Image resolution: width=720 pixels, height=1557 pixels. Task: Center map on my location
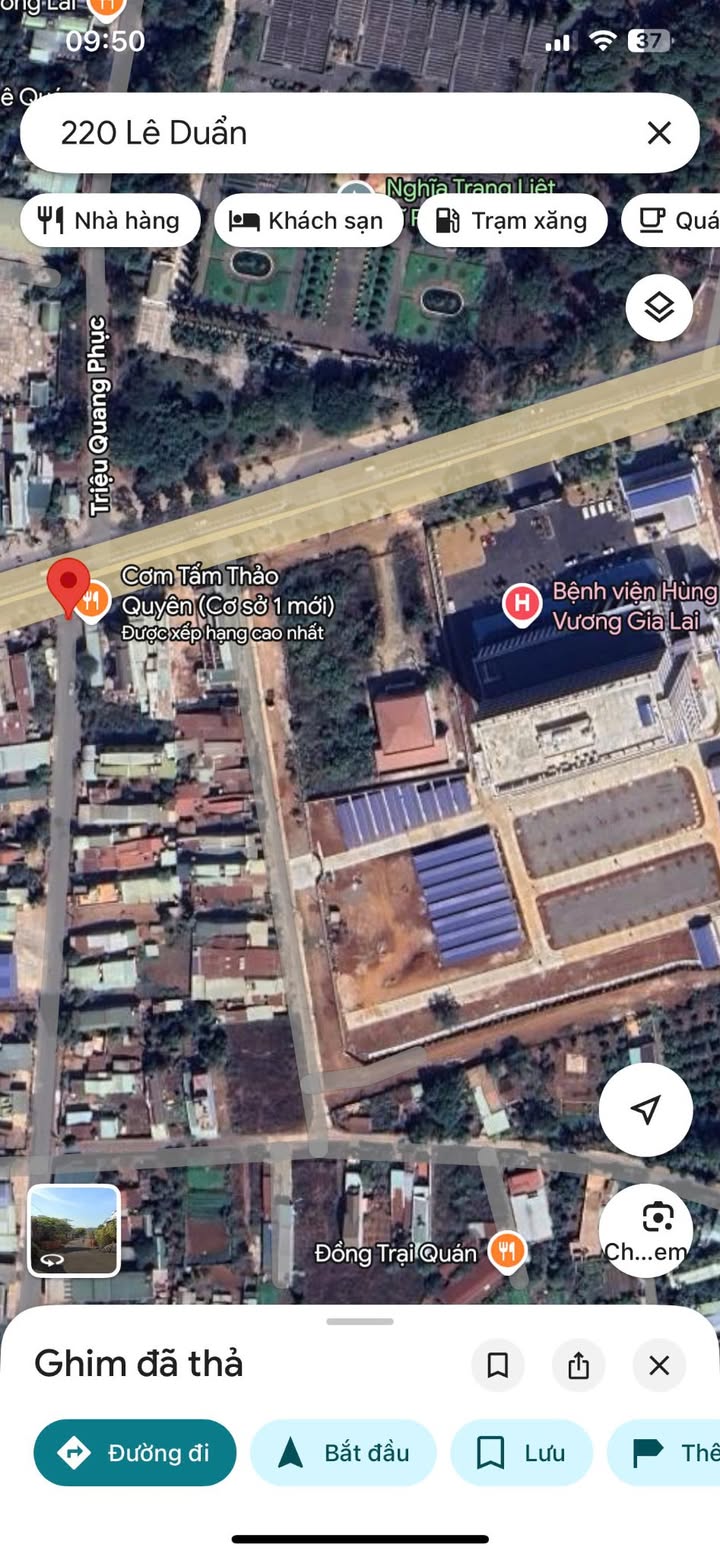click(x=646, y=1109)
